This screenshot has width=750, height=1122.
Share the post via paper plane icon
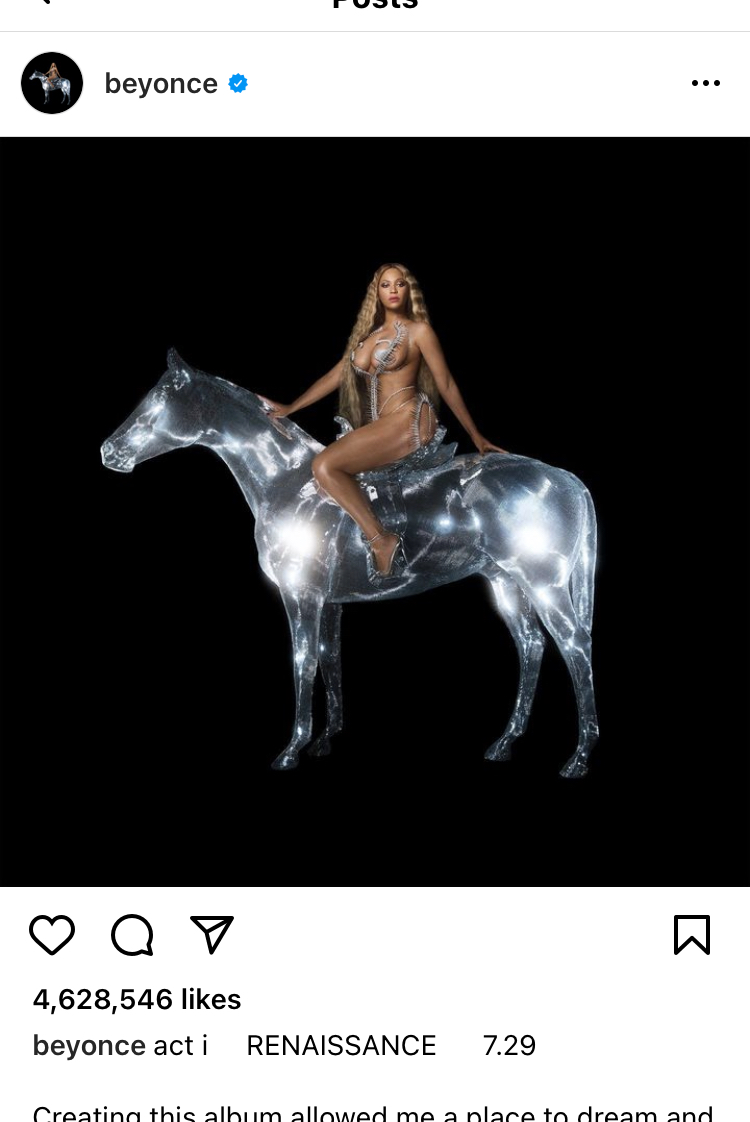point(212,935)
